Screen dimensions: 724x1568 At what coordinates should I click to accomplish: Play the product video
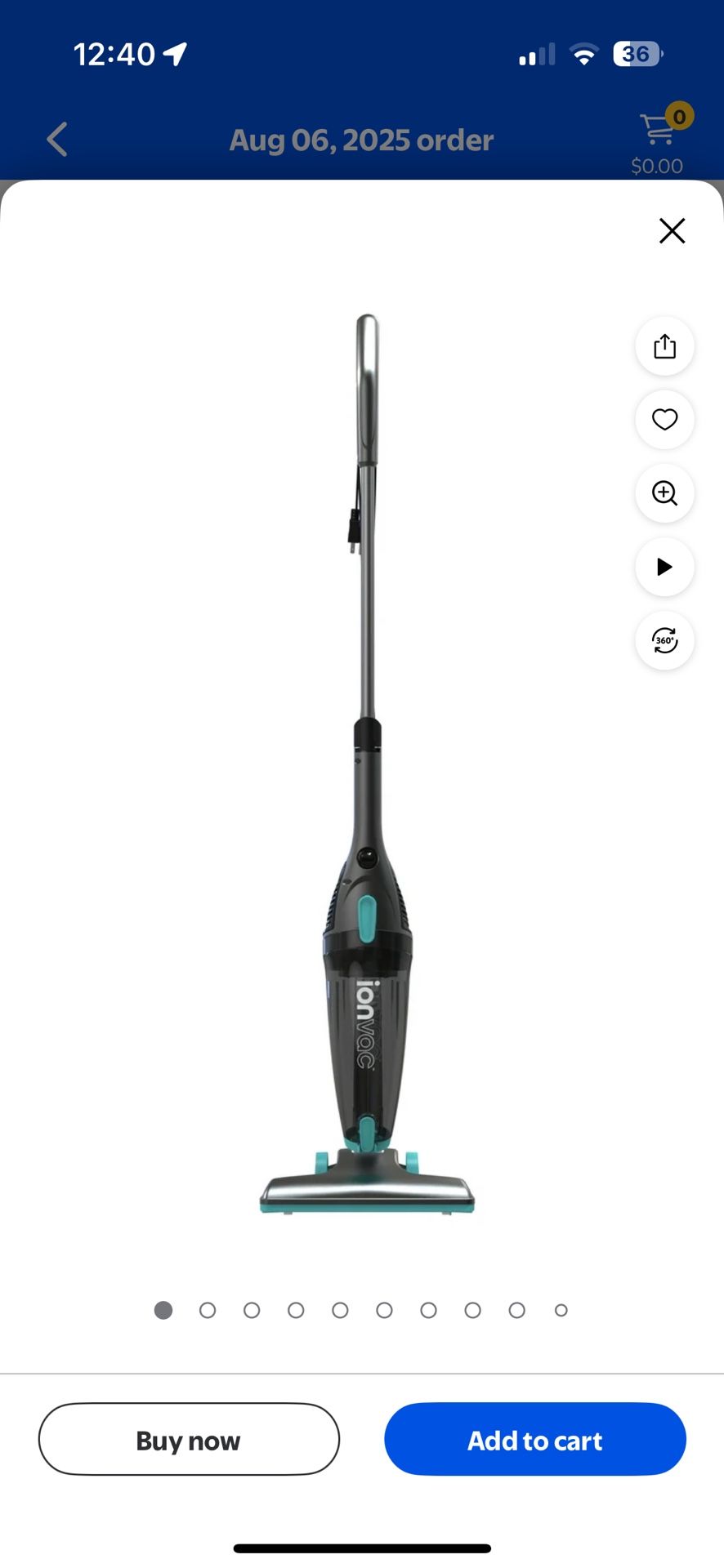[x=664, y=567]
